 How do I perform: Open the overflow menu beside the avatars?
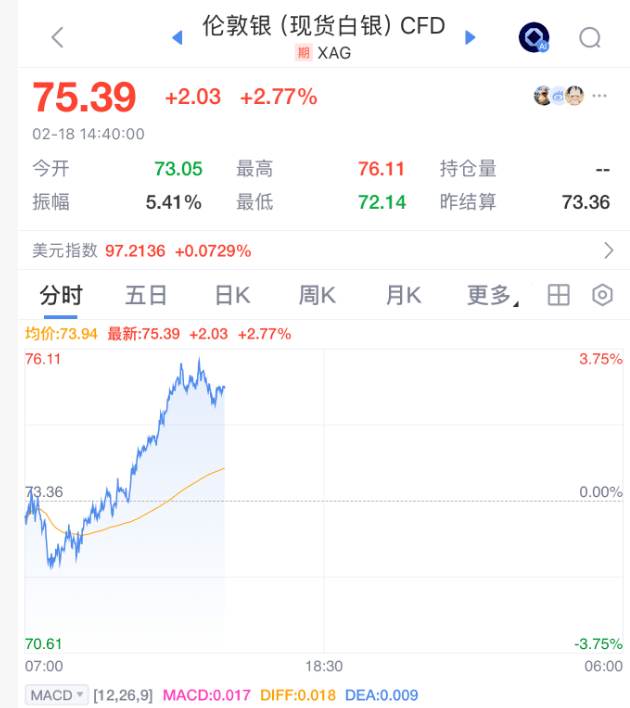[x=600, y=96]
